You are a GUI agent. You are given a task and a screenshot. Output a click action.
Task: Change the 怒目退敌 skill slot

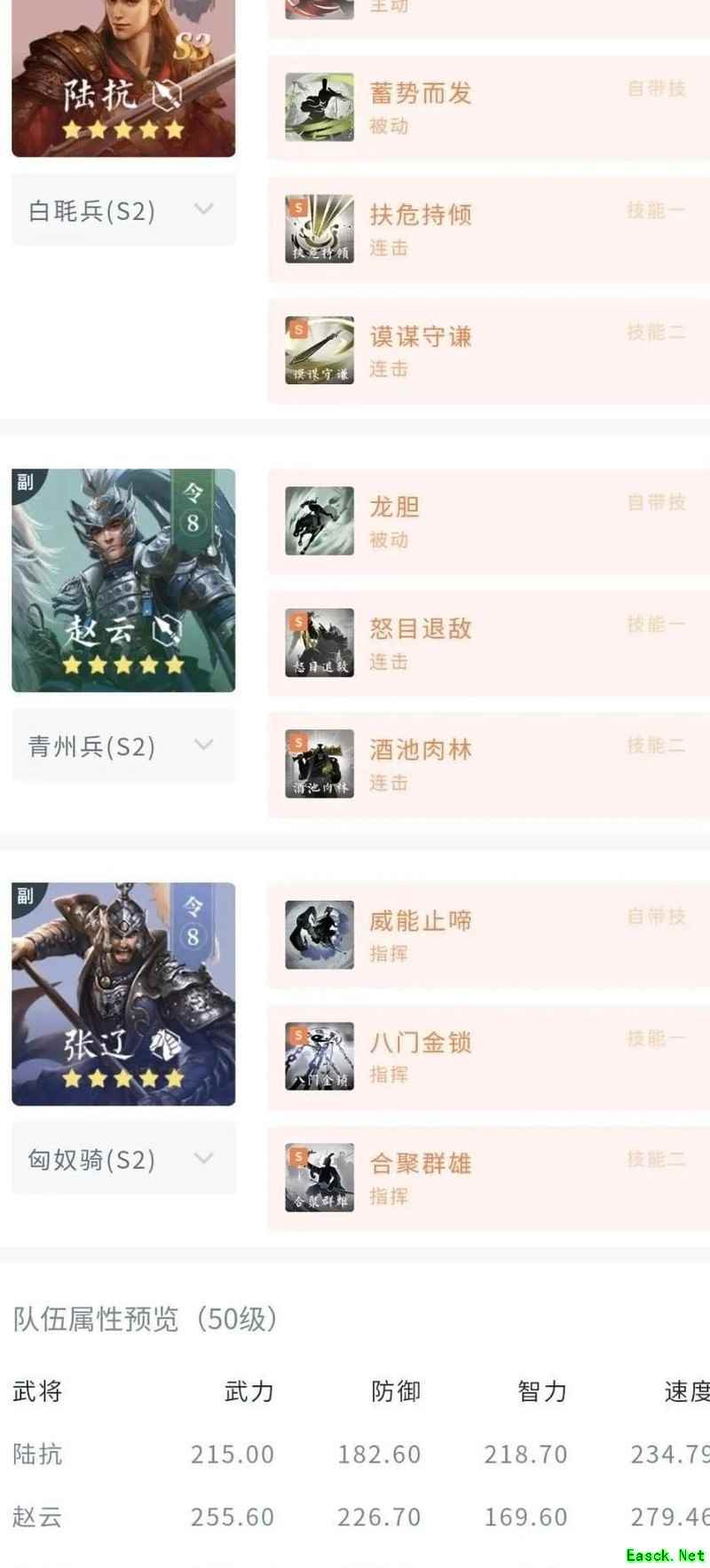click(x=488, y=642)
